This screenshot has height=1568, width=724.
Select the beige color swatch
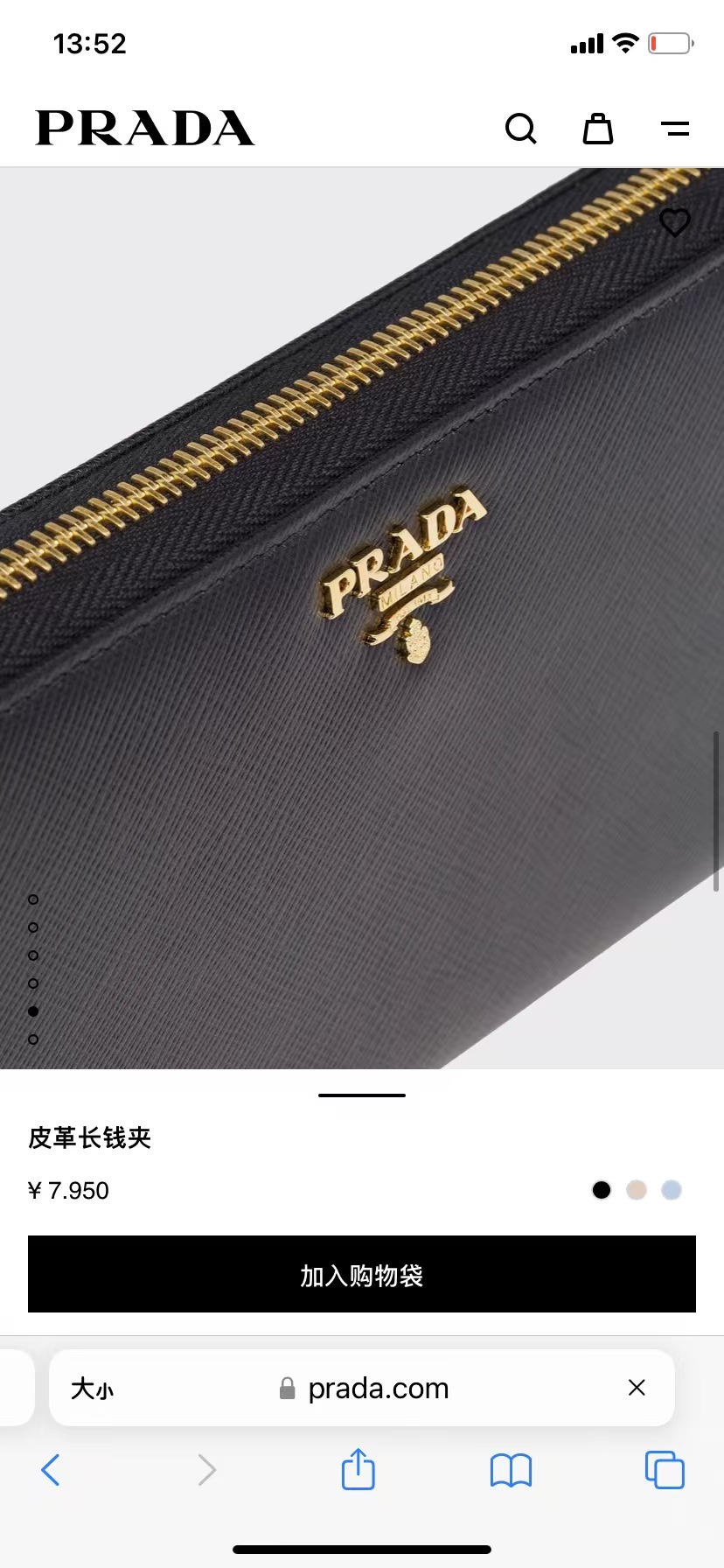coord(637,1190)
